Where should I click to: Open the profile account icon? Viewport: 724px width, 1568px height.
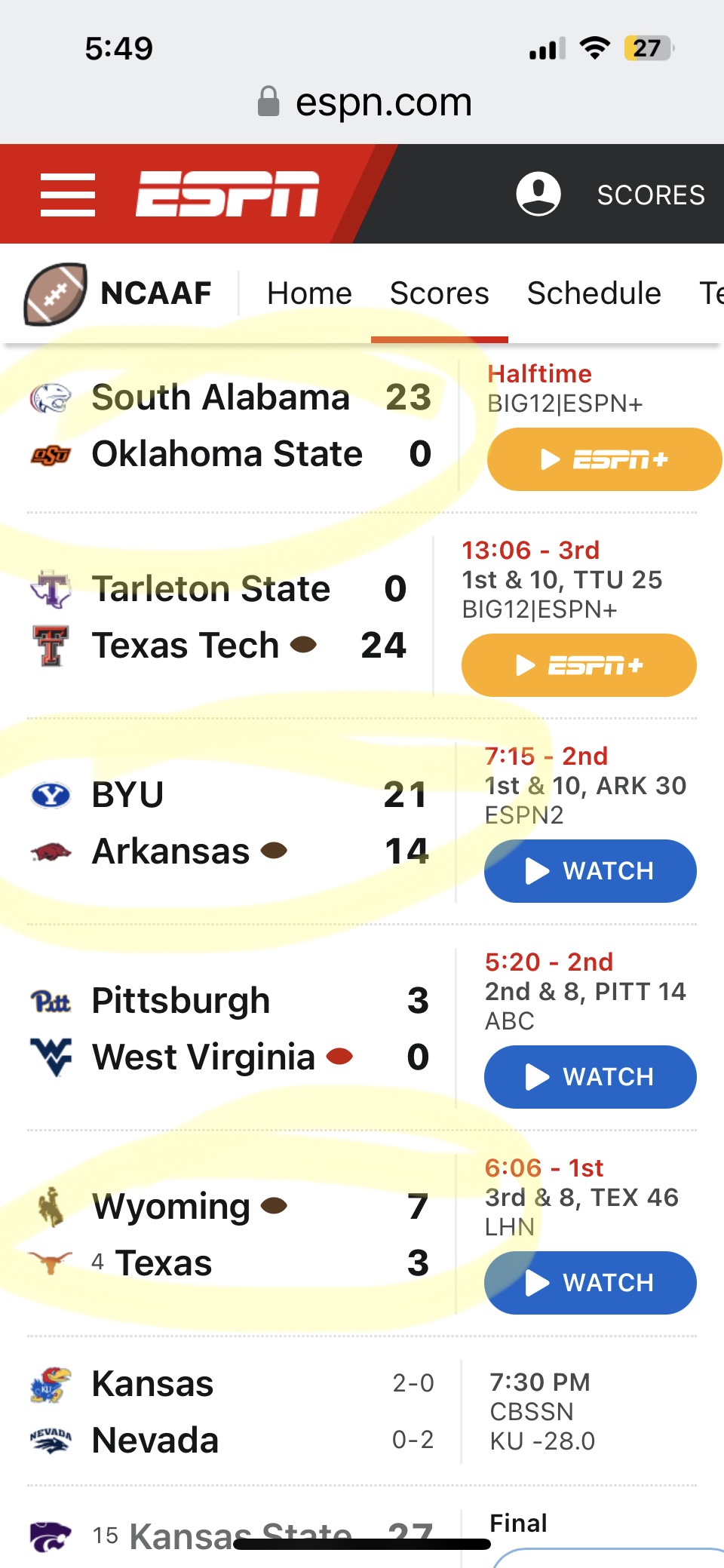538,194
